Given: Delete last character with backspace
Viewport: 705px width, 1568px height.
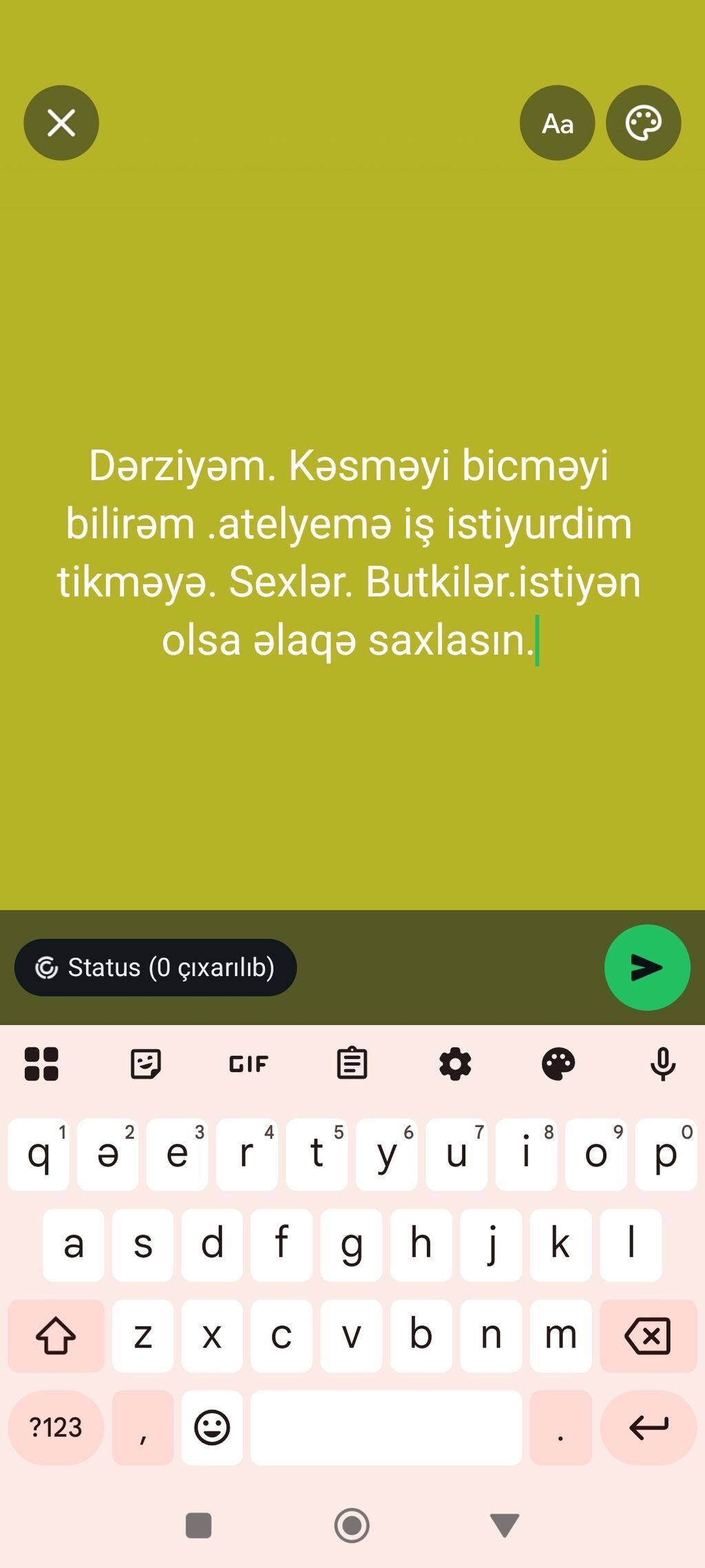Looking at the screenshot, I should [647, 1335].
